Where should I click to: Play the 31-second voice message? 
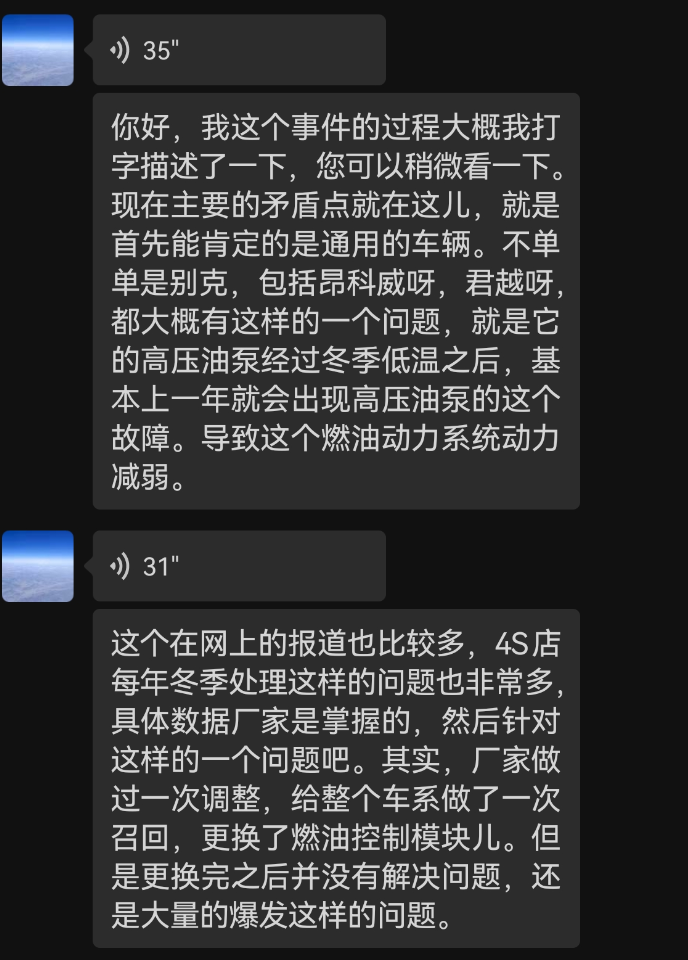point(238,566)
